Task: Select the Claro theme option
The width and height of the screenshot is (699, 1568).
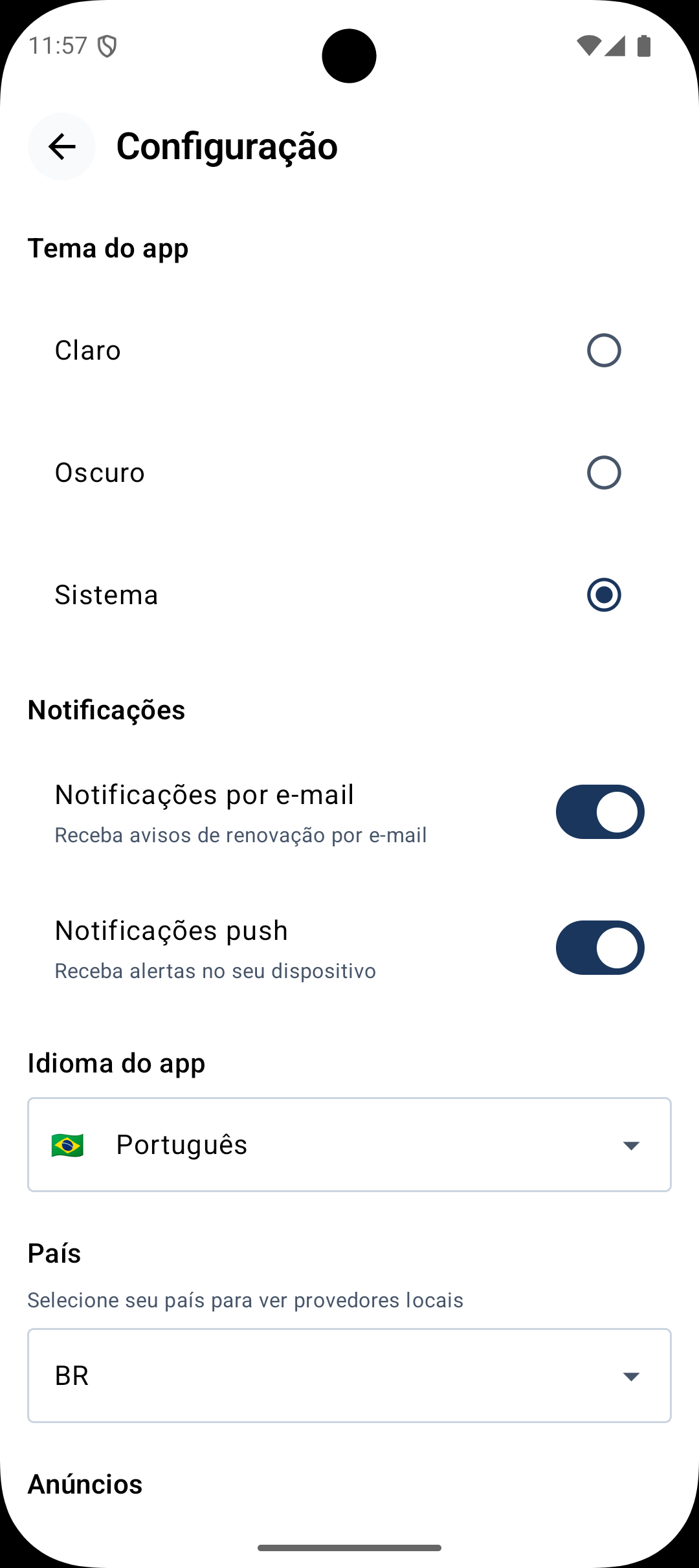Action: [x=603, y=351]
